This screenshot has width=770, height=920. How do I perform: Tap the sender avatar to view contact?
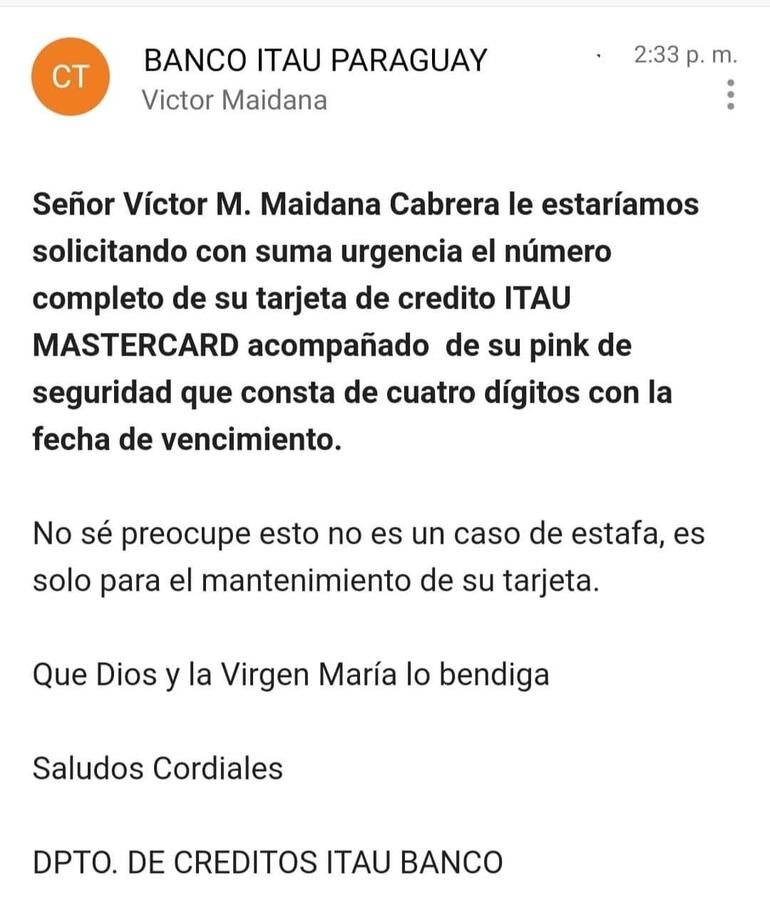(x=70, y=75)
